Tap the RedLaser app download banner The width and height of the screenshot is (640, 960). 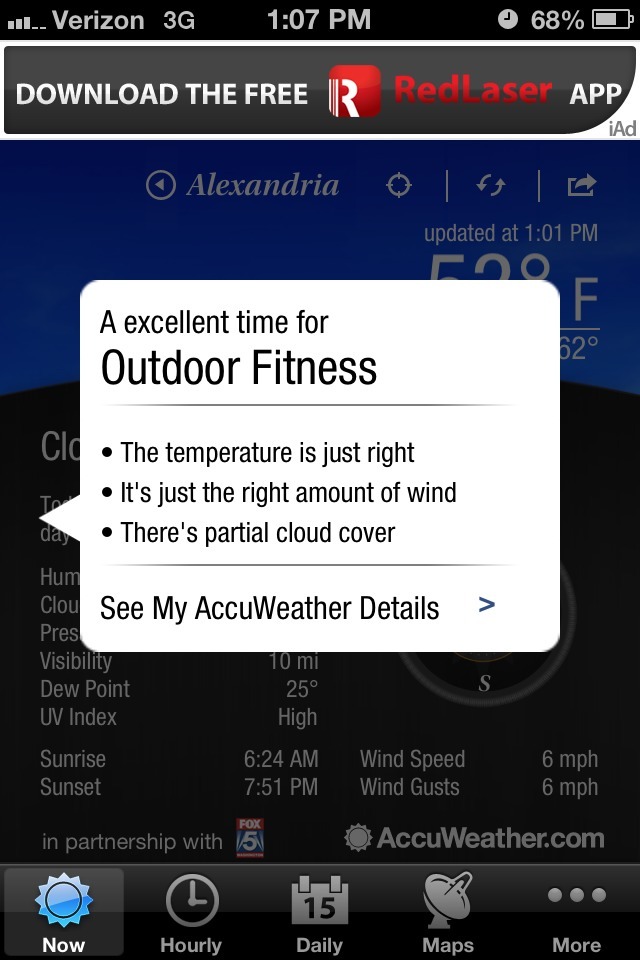pyautogui.click(x=318, y=92)
